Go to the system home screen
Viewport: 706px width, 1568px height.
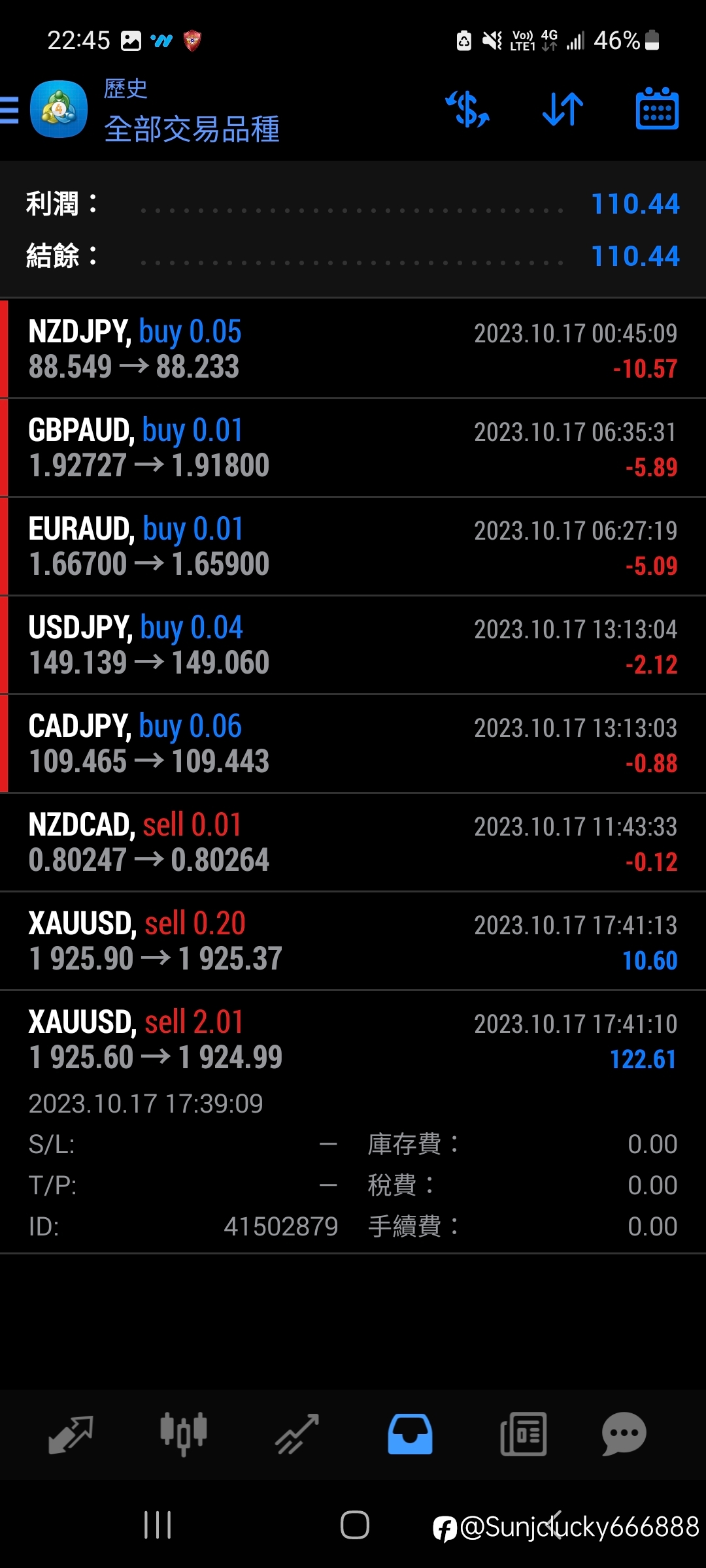tap(354, 1526)
